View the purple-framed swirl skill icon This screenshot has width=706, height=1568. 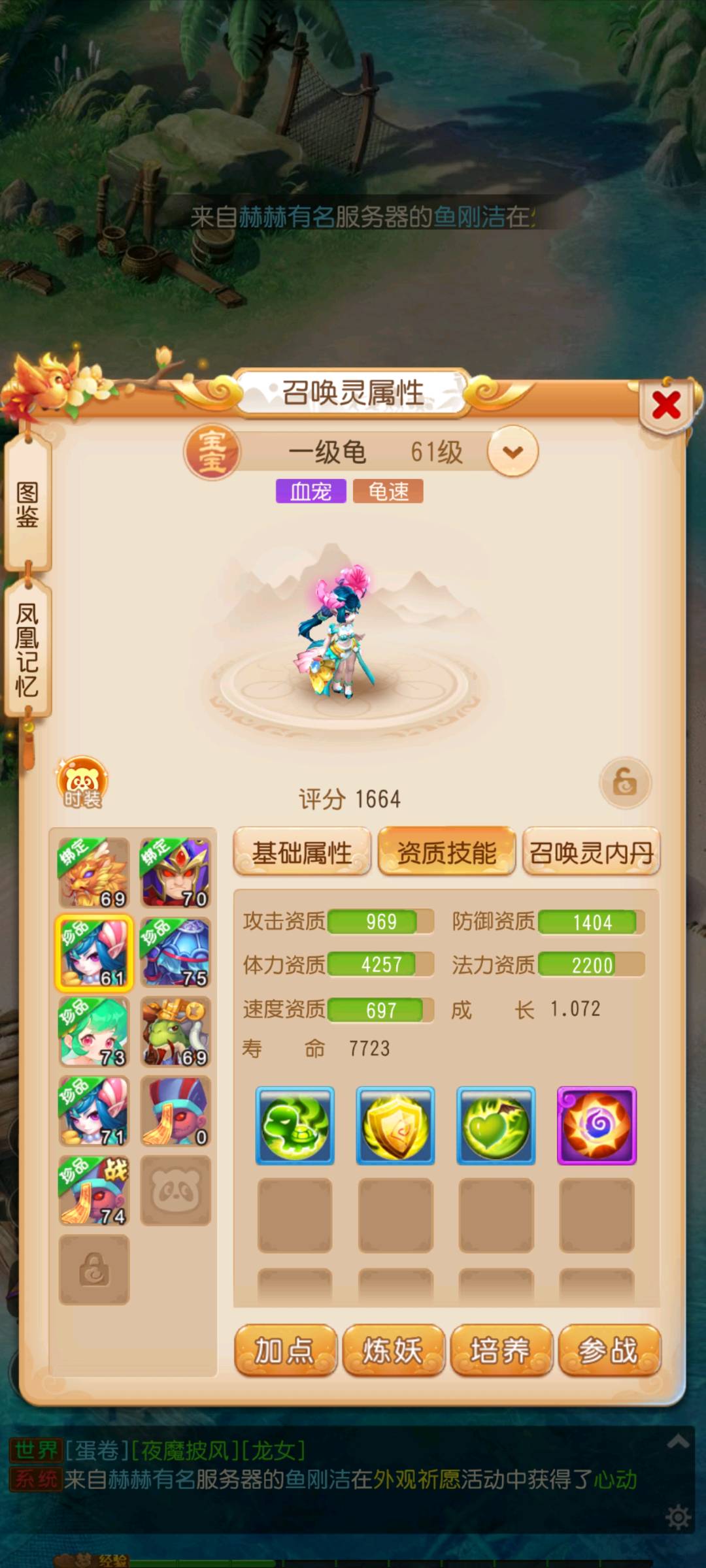596,1126
